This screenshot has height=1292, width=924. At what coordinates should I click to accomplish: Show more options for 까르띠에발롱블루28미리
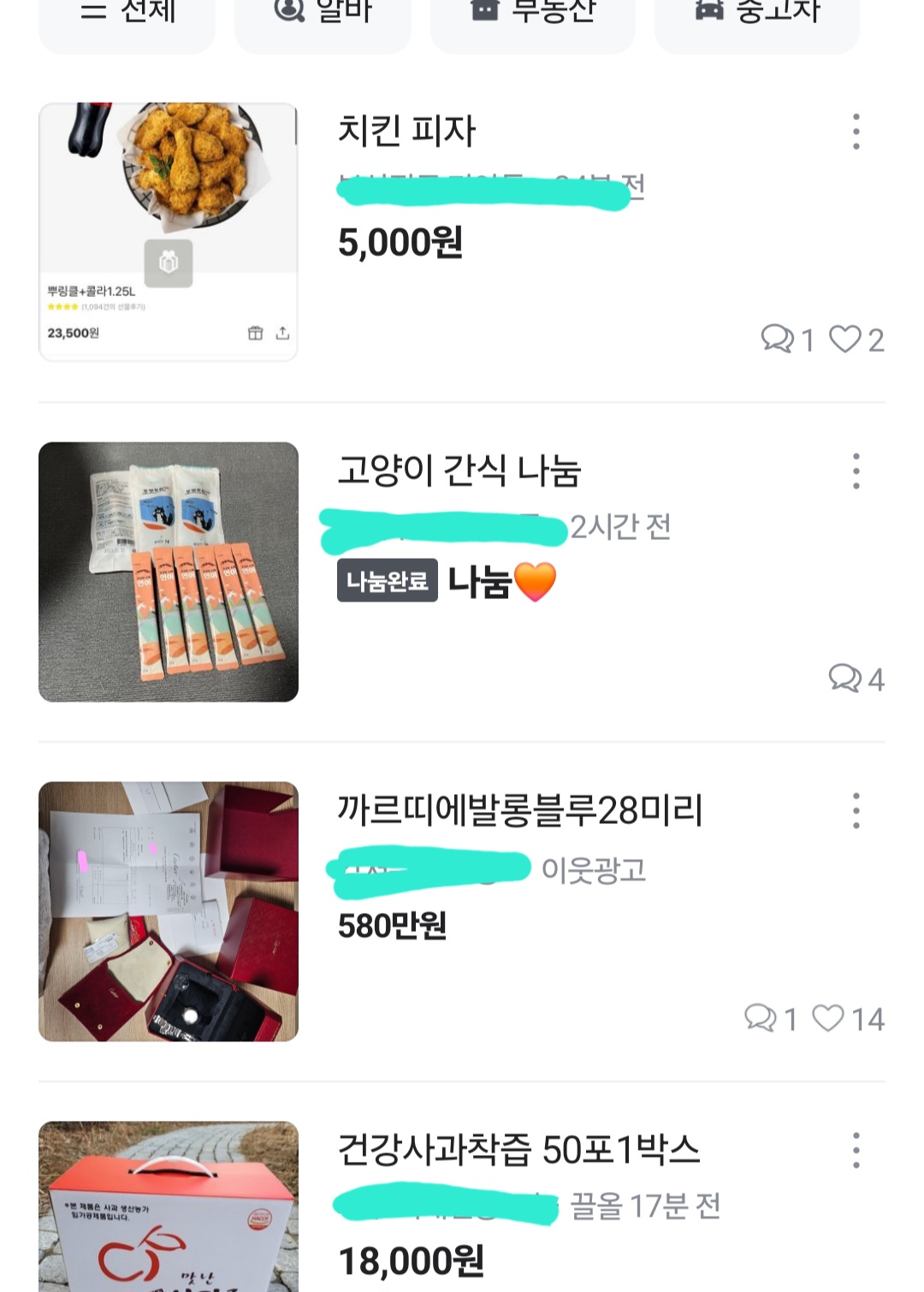pyautogui.click(x=856, y=811)
